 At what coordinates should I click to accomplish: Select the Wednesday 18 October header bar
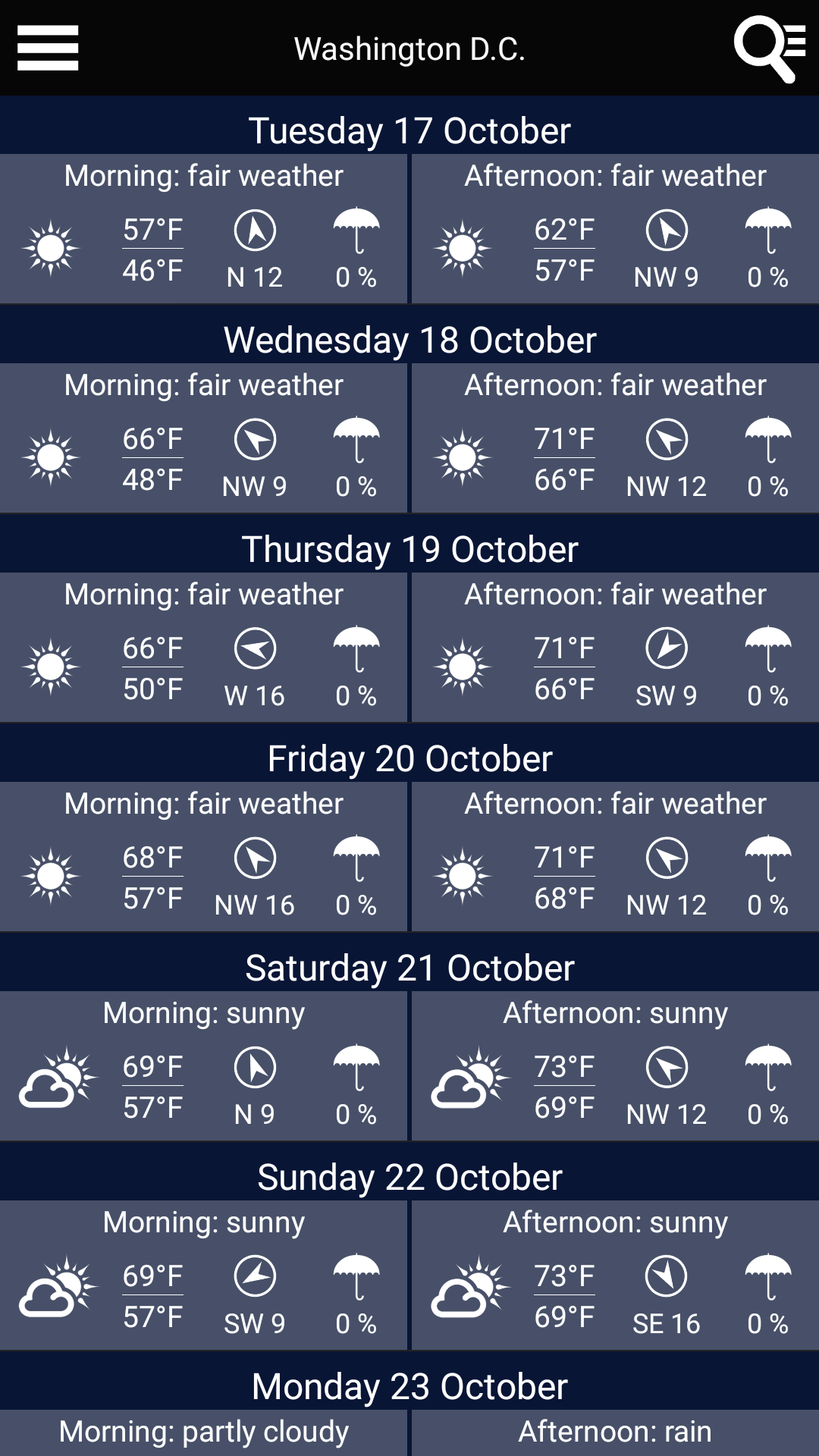(x=409, y=339)
